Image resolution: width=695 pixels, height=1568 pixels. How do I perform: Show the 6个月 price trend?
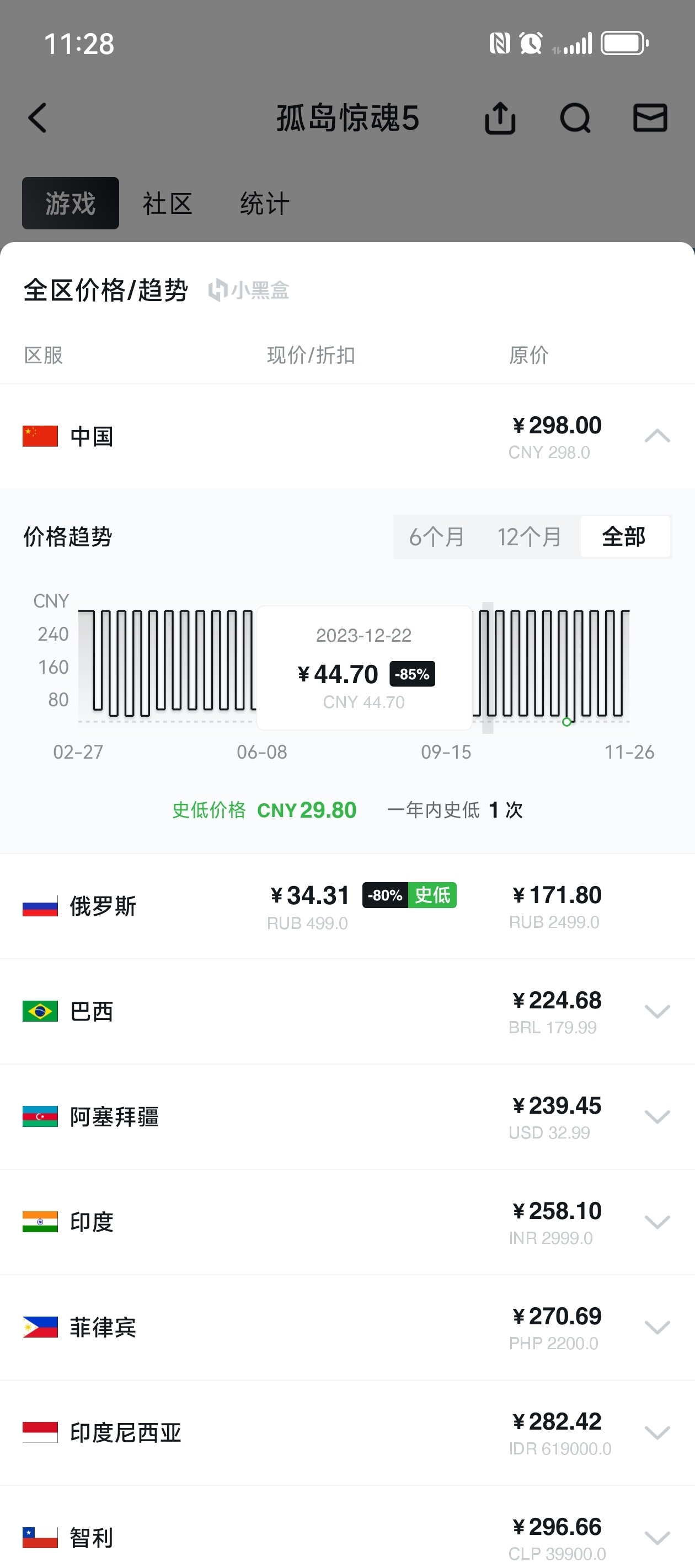point(437,537)
